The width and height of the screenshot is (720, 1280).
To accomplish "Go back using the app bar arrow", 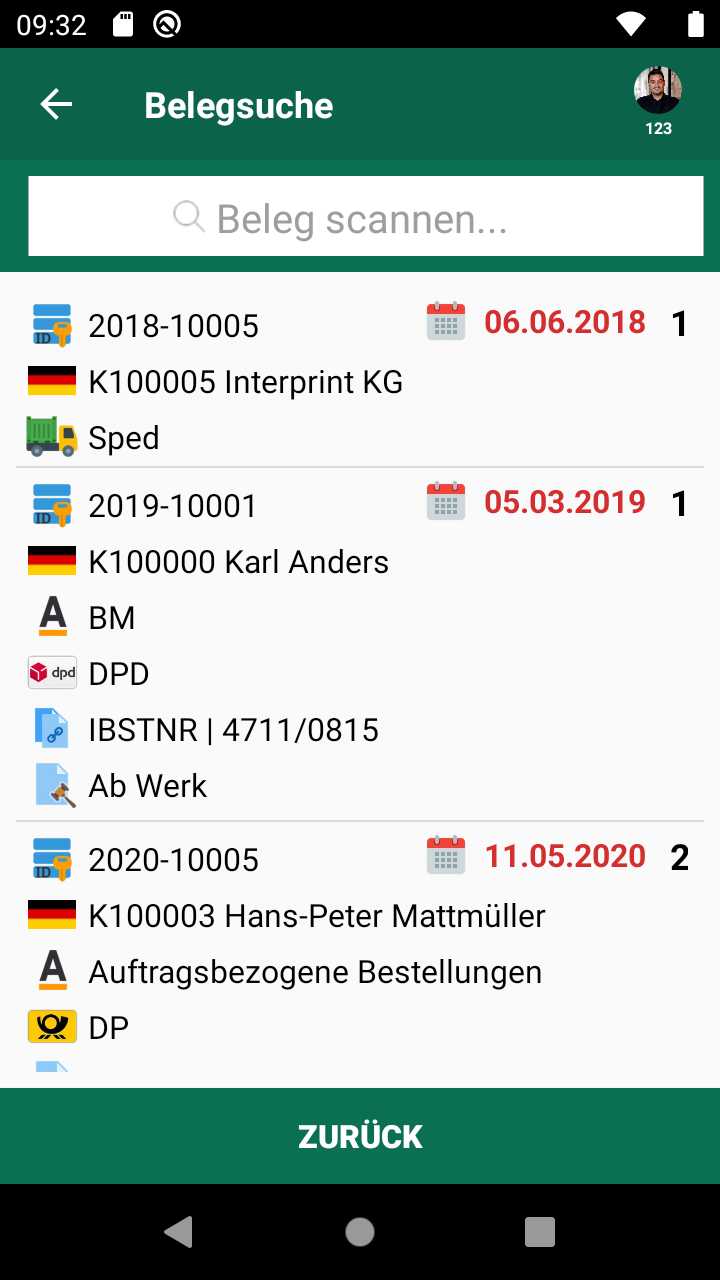I will pos(56,105).
